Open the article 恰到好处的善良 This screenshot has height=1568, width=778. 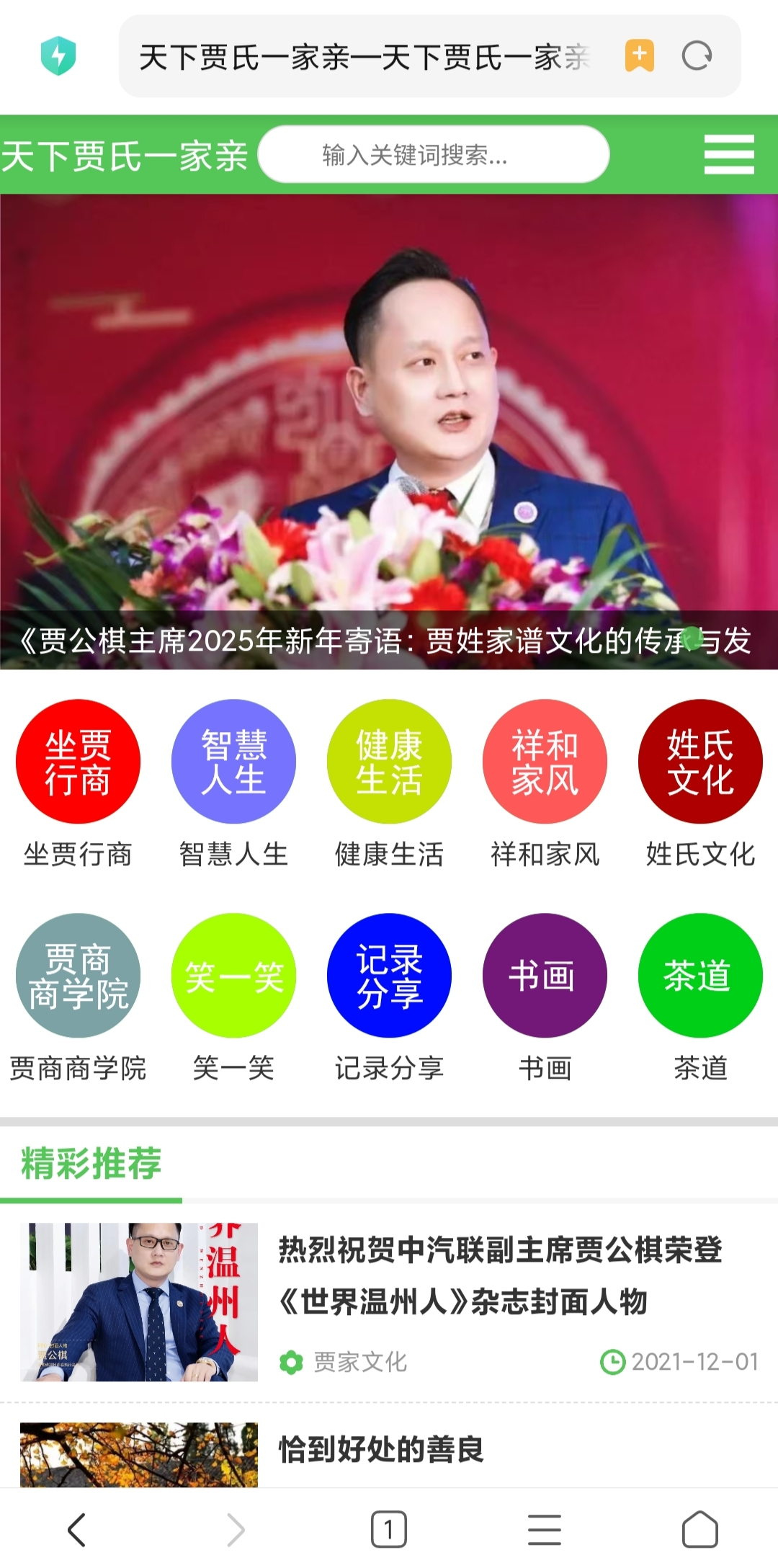381,1449
